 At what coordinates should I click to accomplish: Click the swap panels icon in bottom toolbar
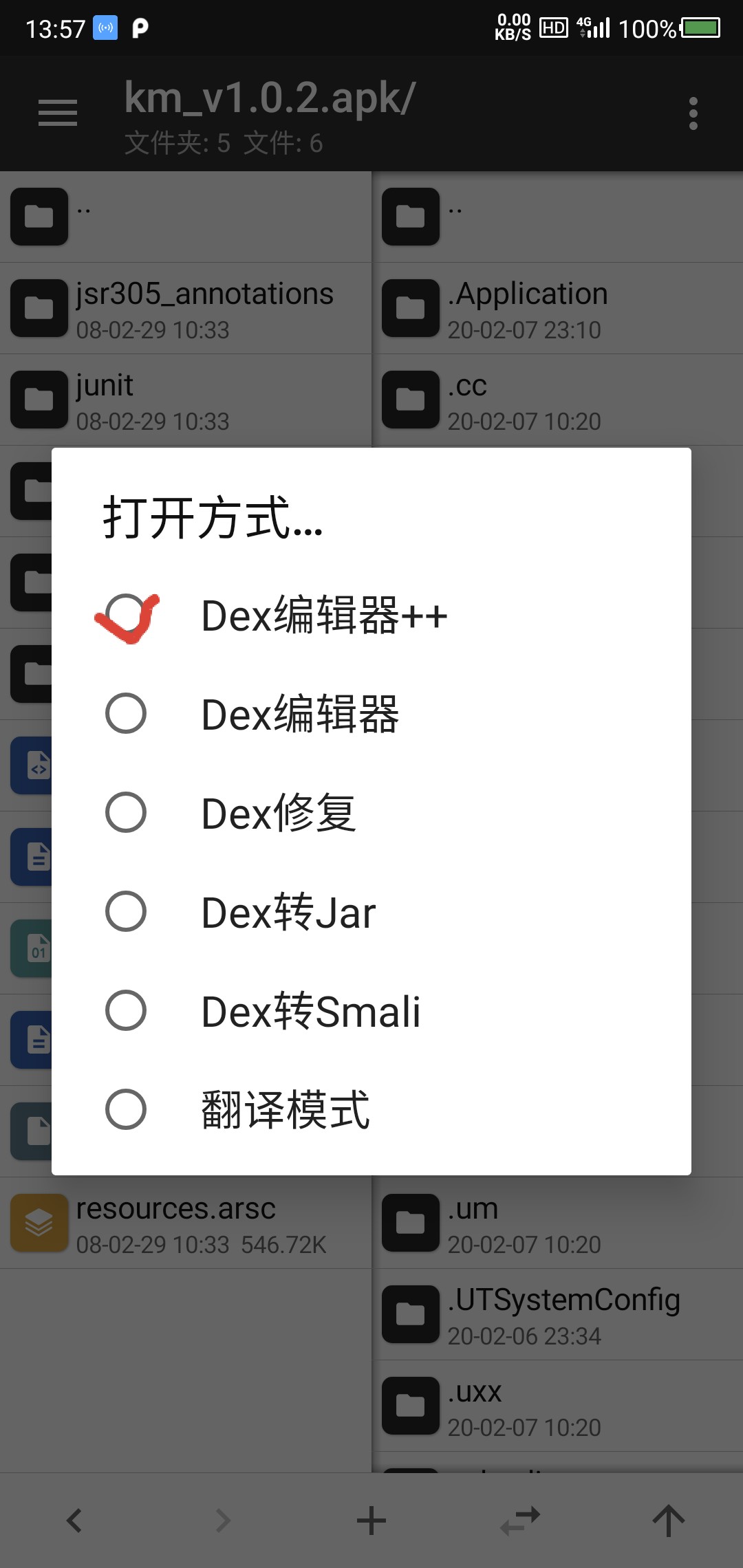520,1520
